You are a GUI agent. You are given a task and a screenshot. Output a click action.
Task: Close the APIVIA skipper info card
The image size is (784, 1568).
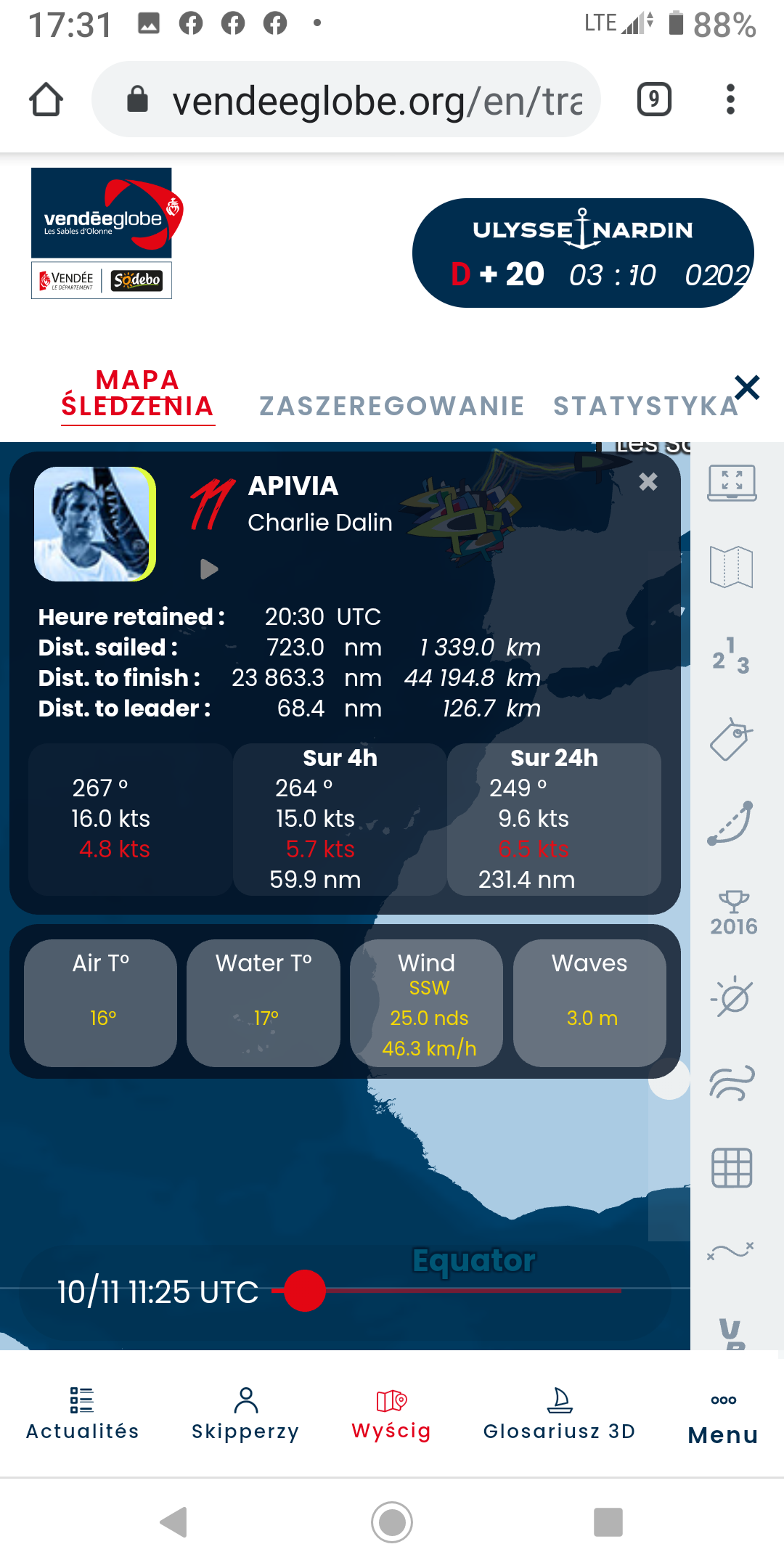pyautogui.click(x=648, y=482)
